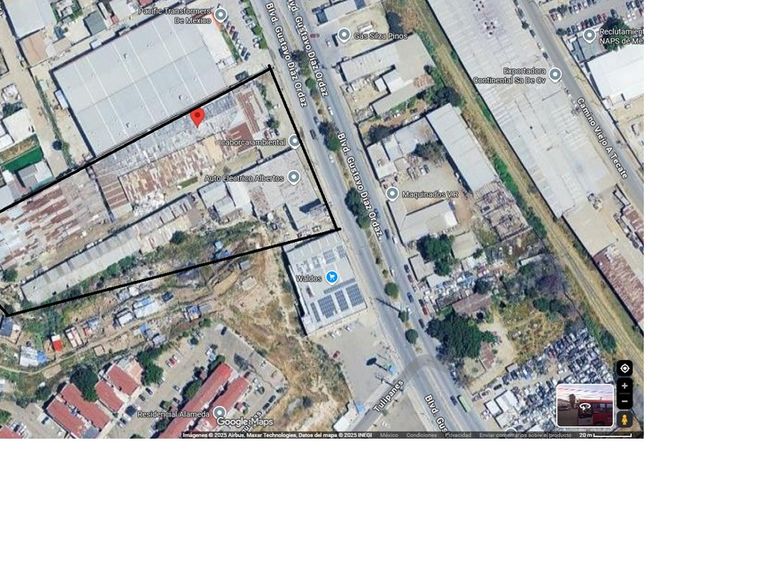
Task: Open Exportadora Continental place marker
Action: click(555, 74)
